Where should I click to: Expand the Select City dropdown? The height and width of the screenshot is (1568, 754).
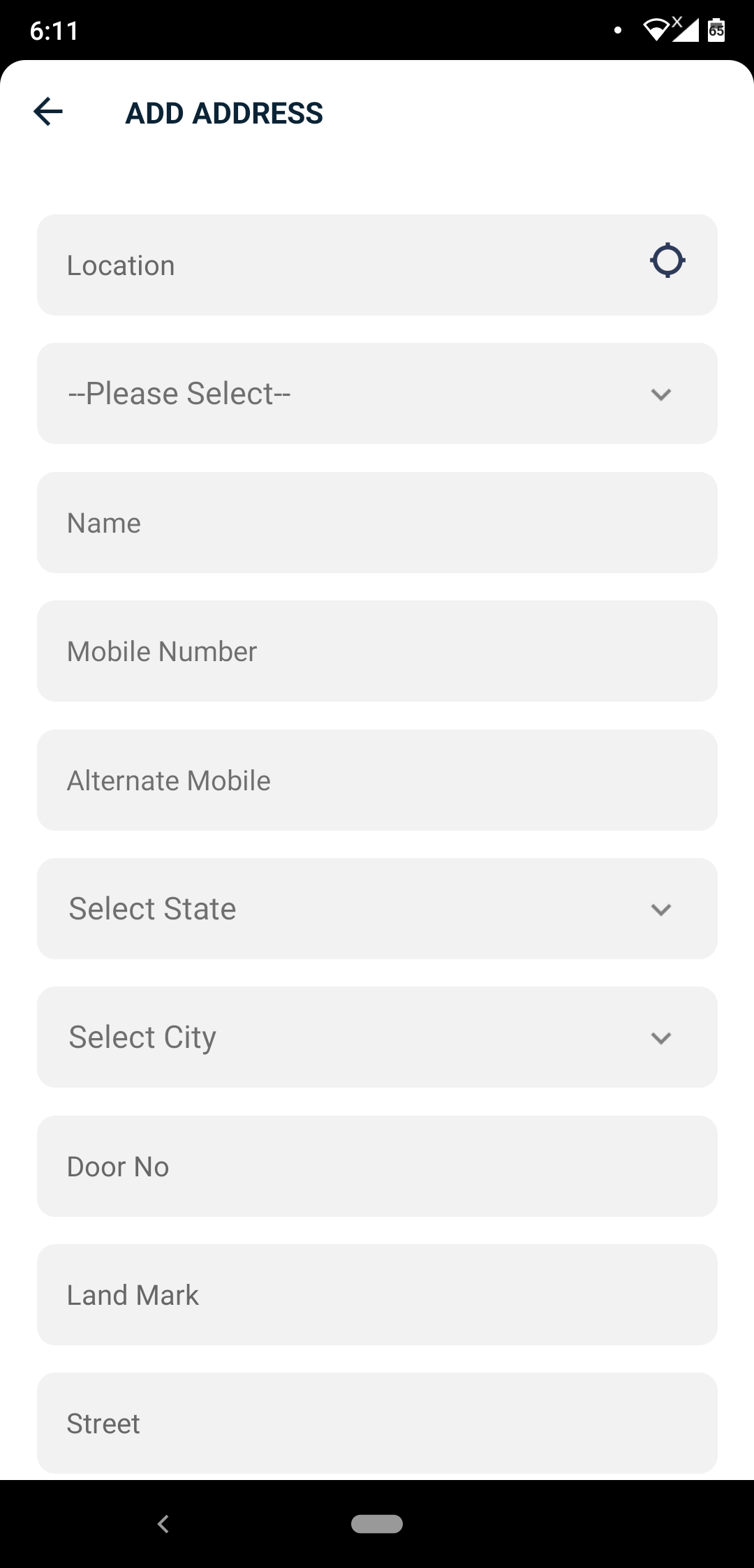coord(377,1037)
